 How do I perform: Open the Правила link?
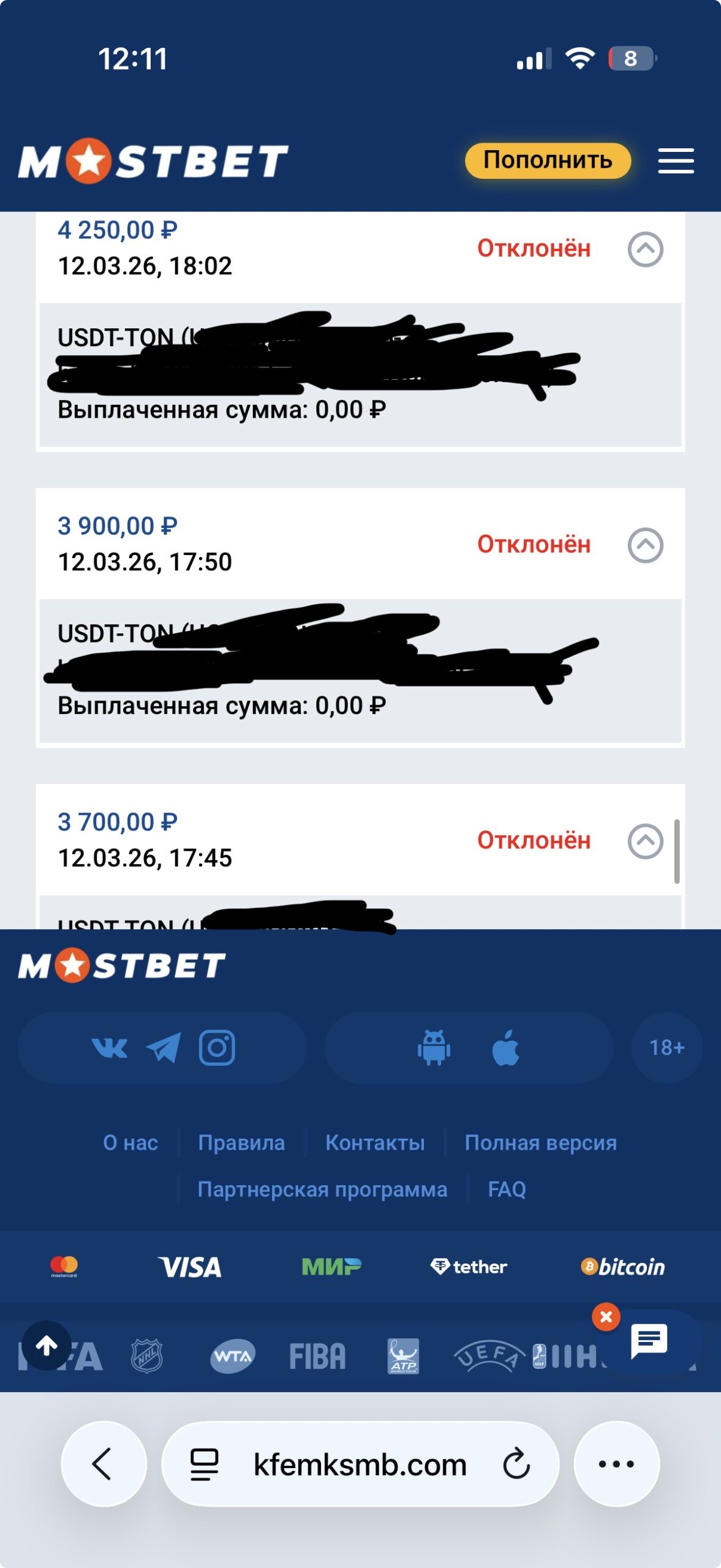click(x=241, y=1143)
